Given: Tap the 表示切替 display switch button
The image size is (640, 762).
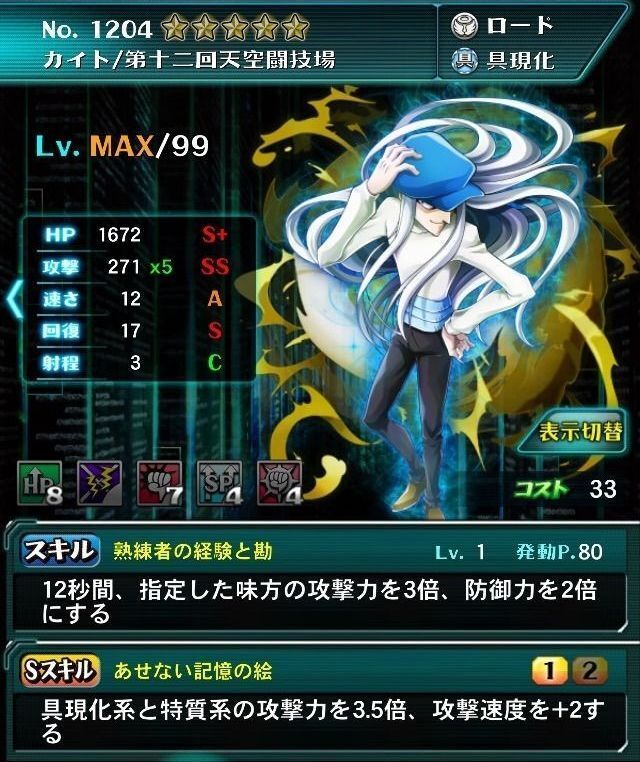Looking at the screenshot, I should (x=580, y=433).
